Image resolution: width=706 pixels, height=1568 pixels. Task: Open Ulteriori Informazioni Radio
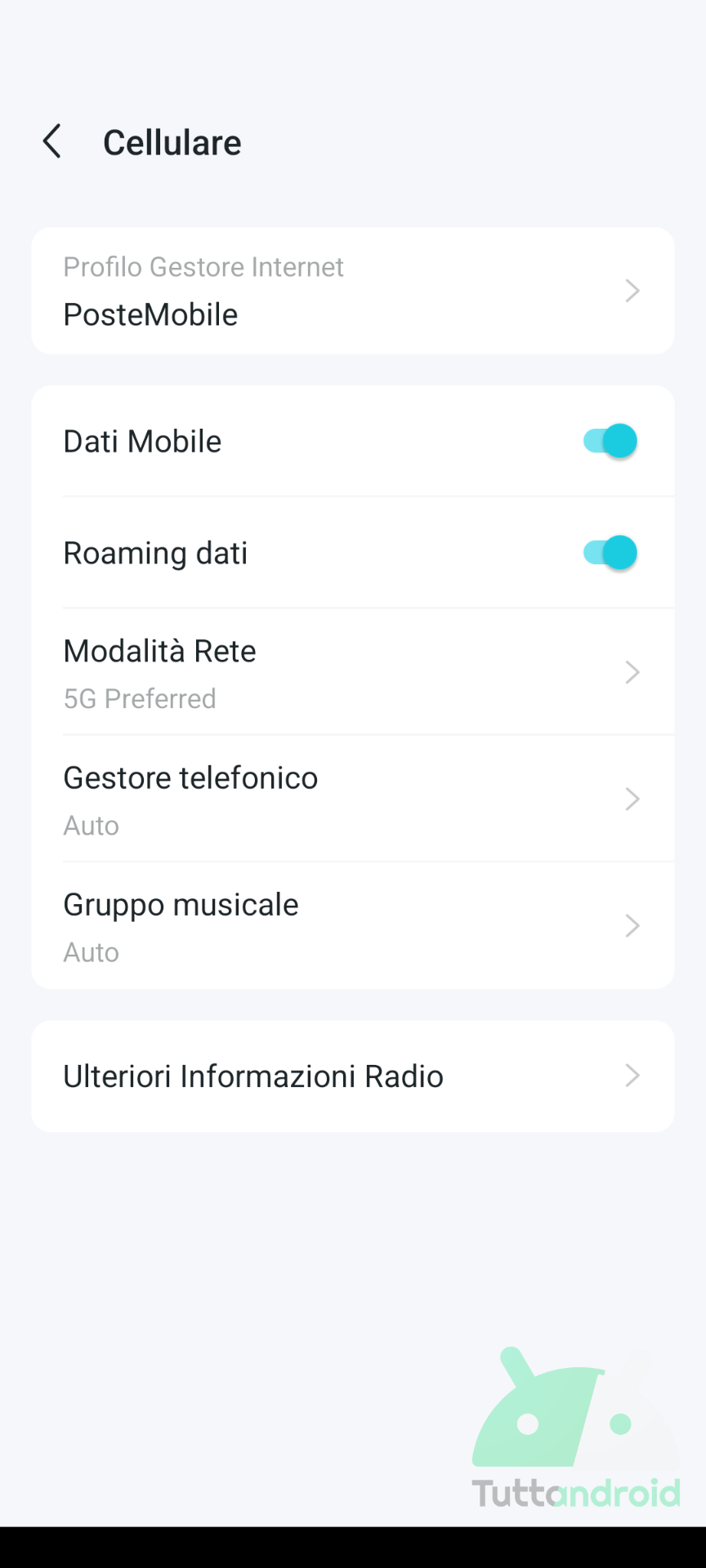(353, 1076)
